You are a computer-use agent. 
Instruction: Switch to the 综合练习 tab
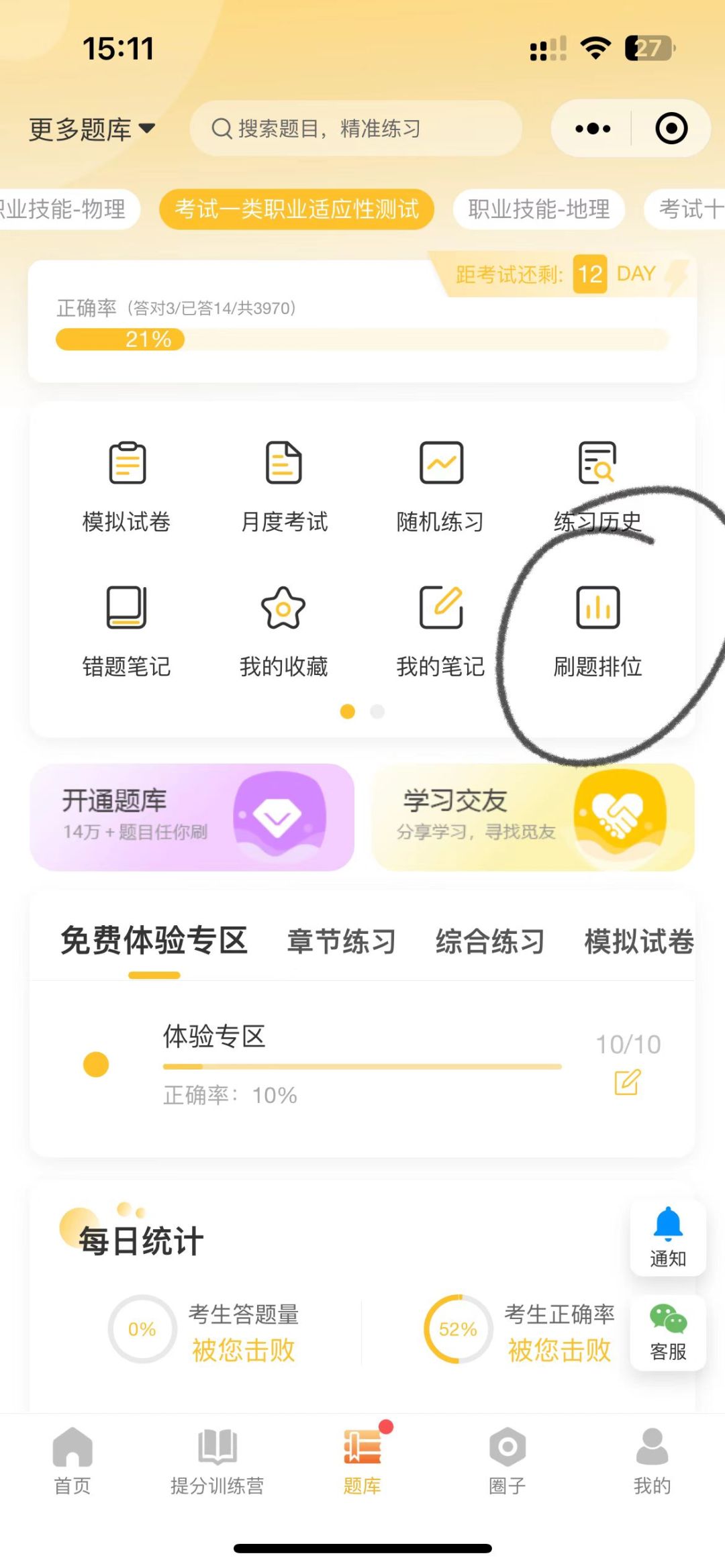coord(490,941)
